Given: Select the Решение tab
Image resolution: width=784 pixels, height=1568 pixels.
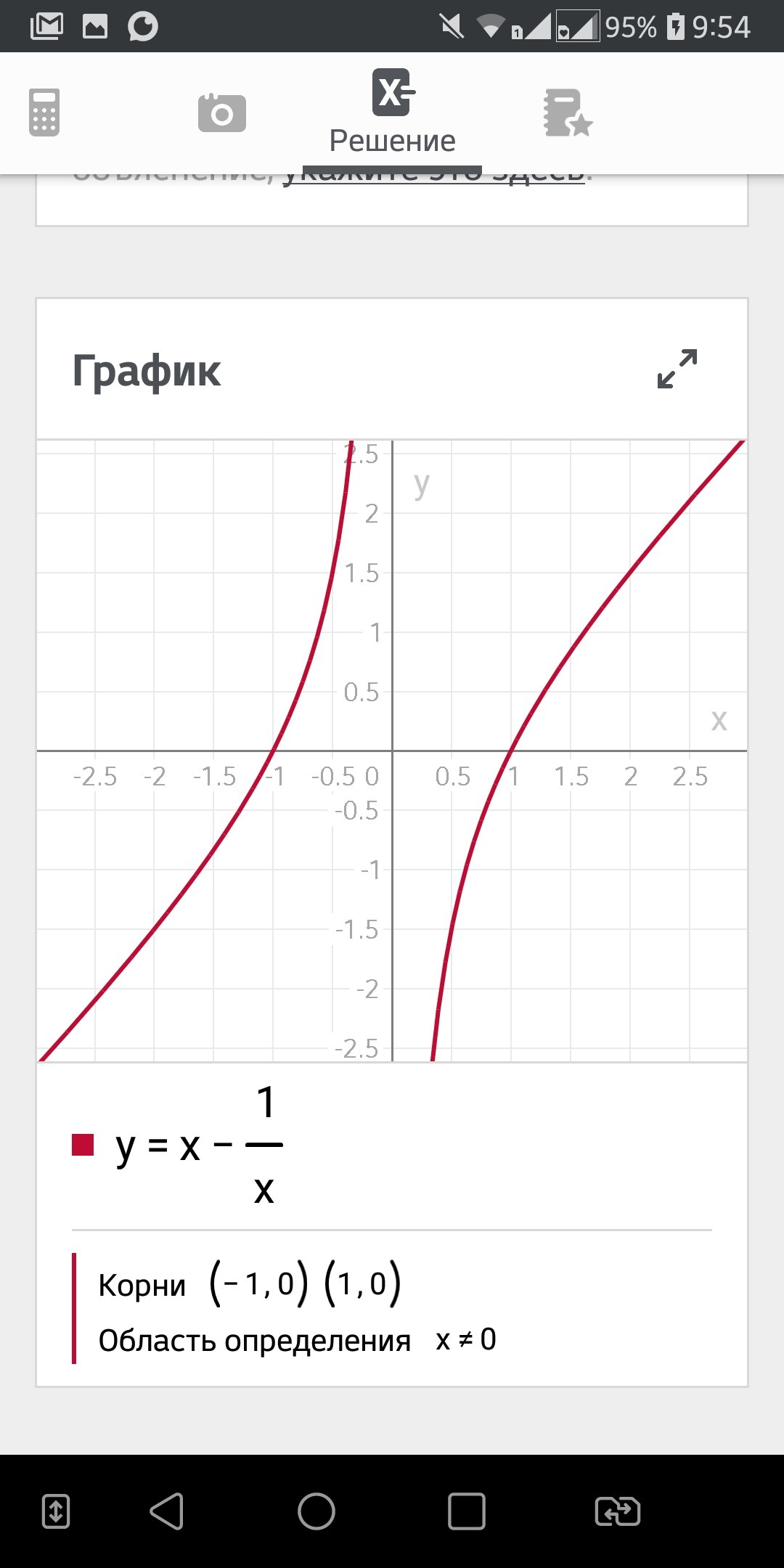Looking at the screenshot, I should pyautogui.click(x=393, y=113).
